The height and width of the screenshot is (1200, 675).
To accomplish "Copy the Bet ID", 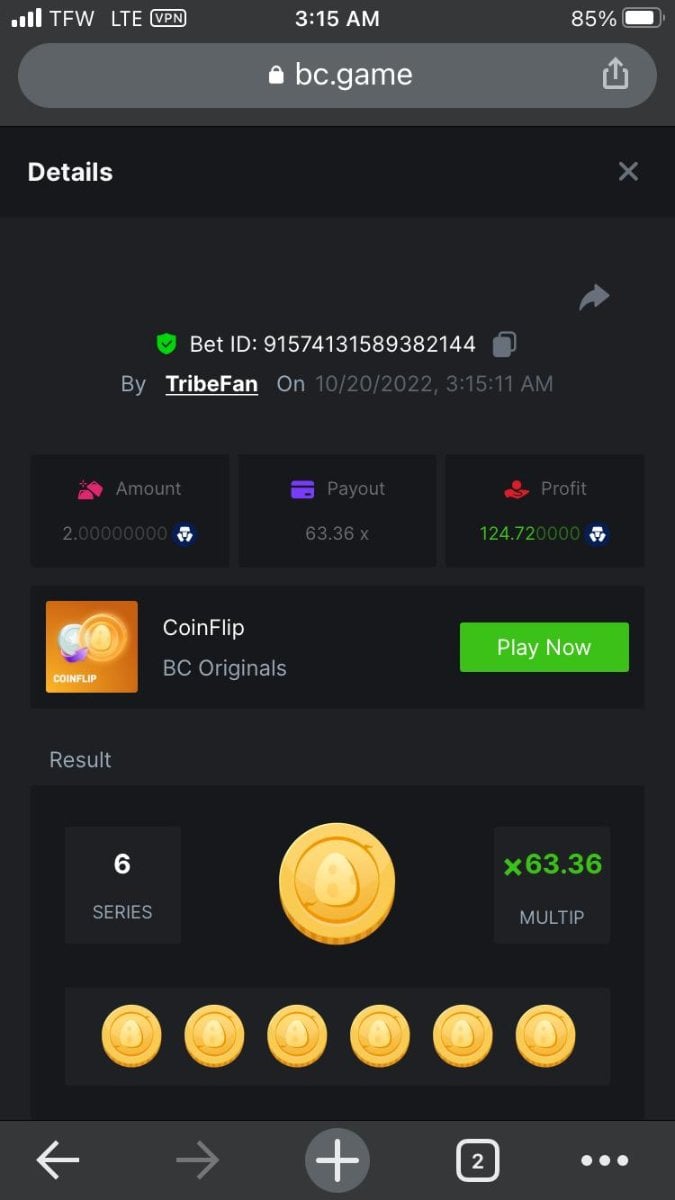I will (x=505, y=345).
